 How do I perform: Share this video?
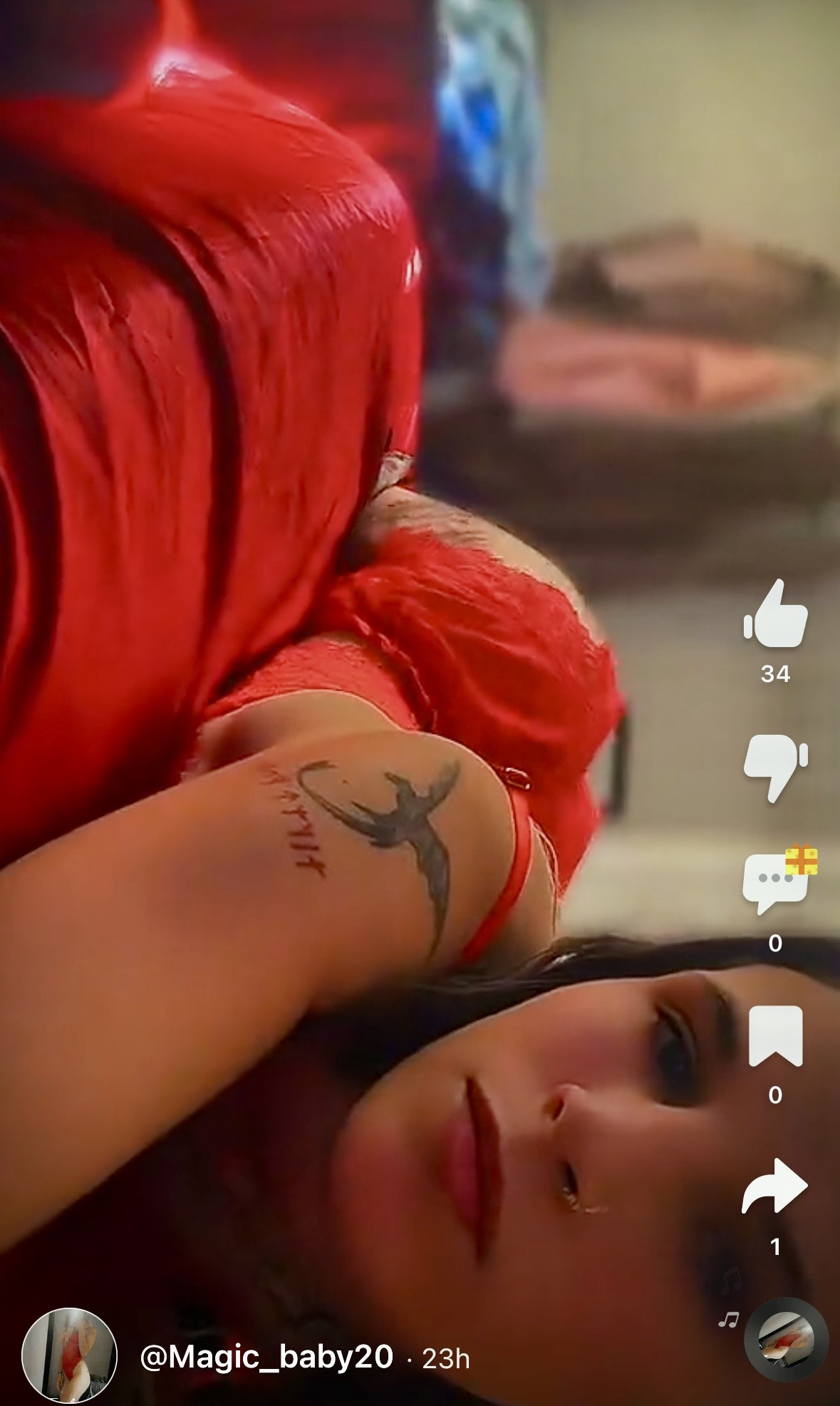click(x=775, y=1187)
